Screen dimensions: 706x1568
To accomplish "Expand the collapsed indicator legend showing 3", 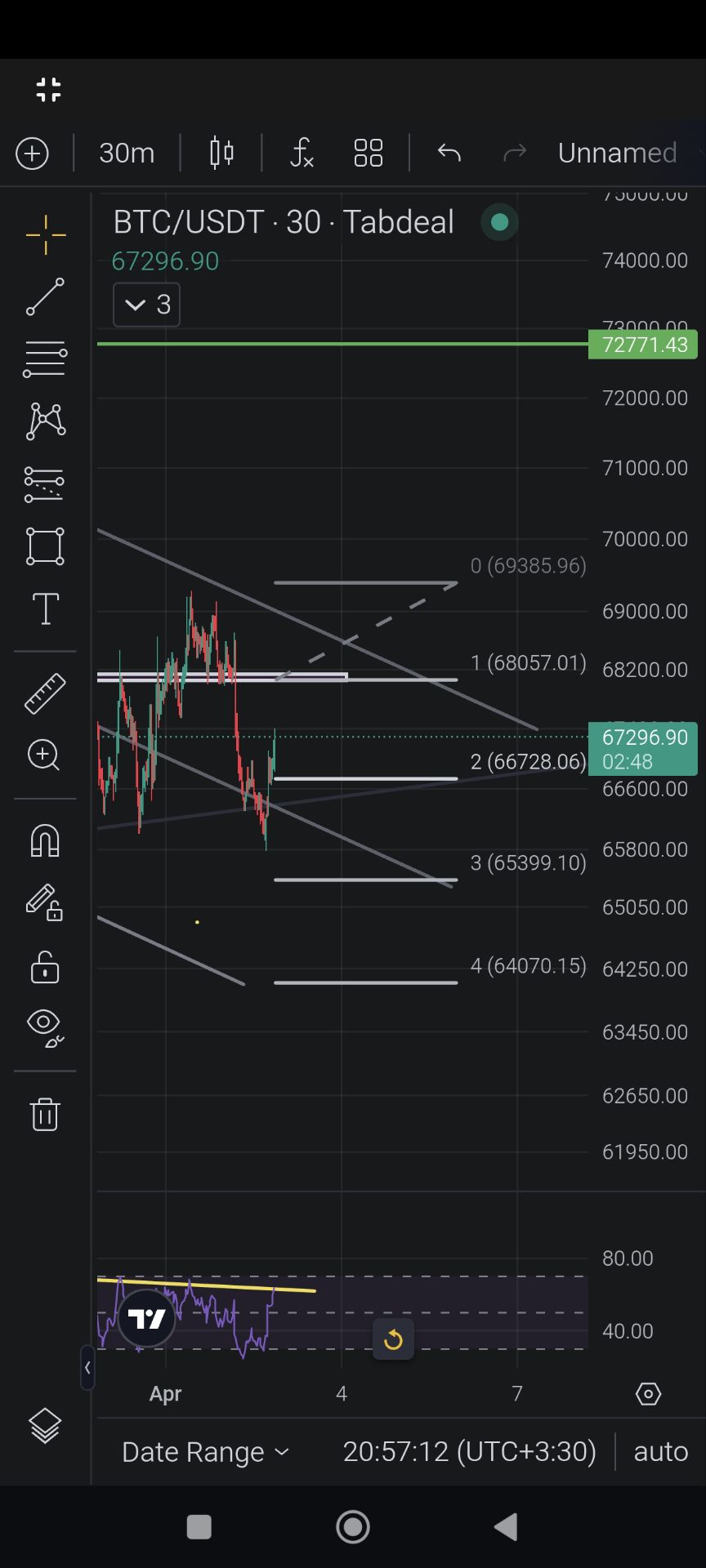I will pos(146,305).
